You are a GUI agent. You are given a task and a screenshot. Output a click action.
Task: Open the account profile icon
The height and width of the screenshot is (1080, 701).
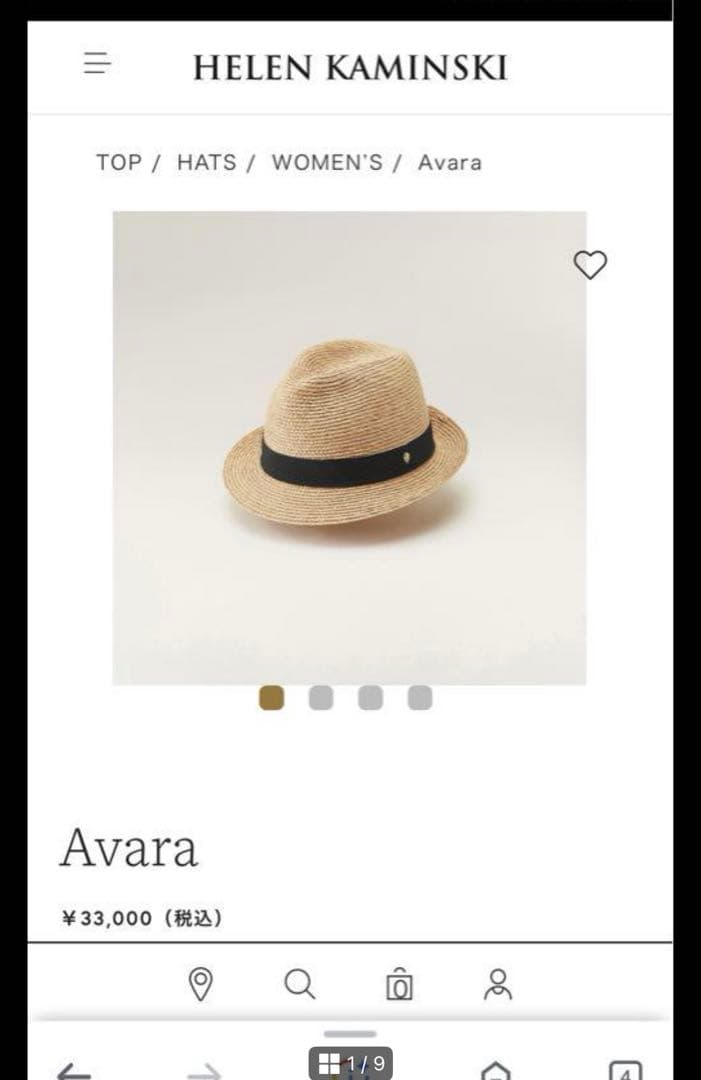point(497,985)
